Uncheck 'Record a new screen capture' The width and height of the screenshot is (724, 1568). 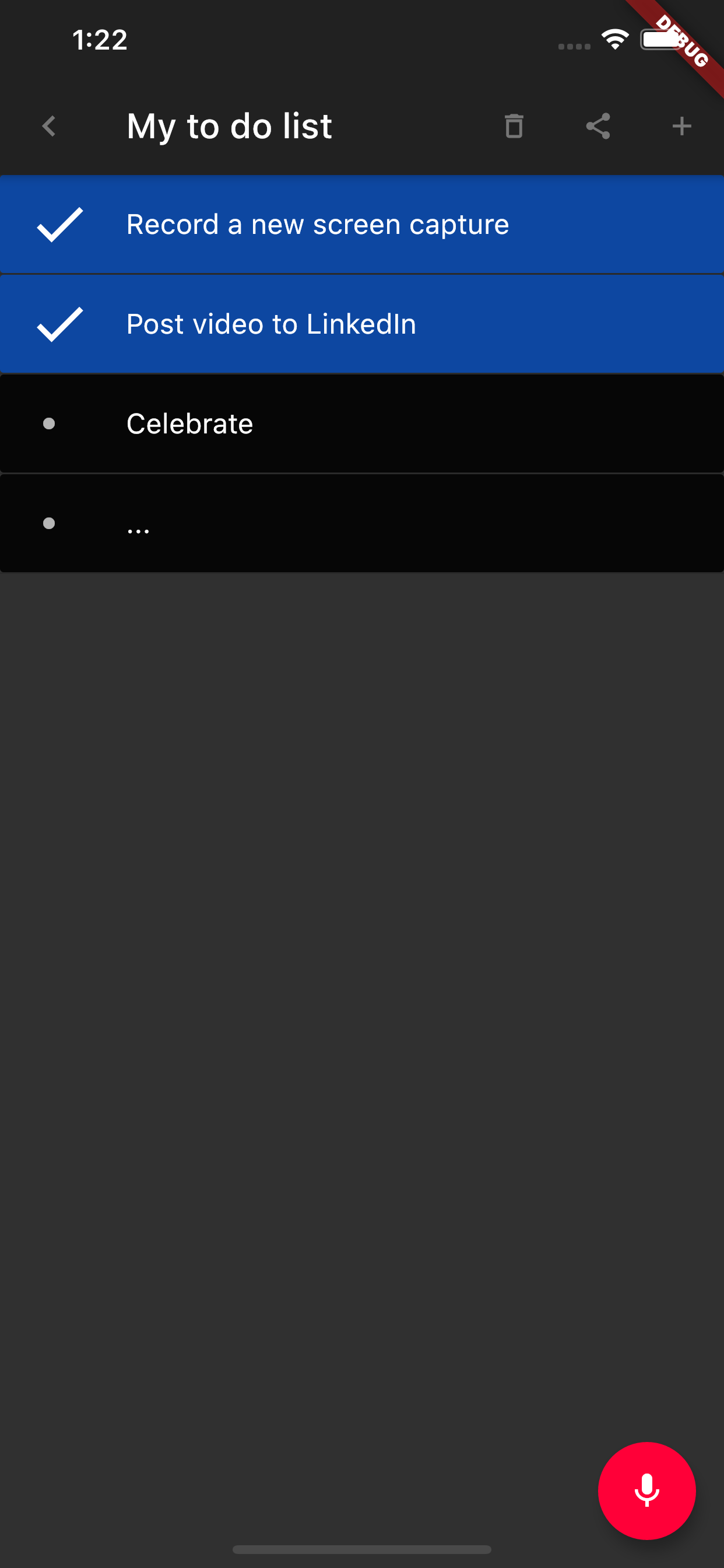59,225
